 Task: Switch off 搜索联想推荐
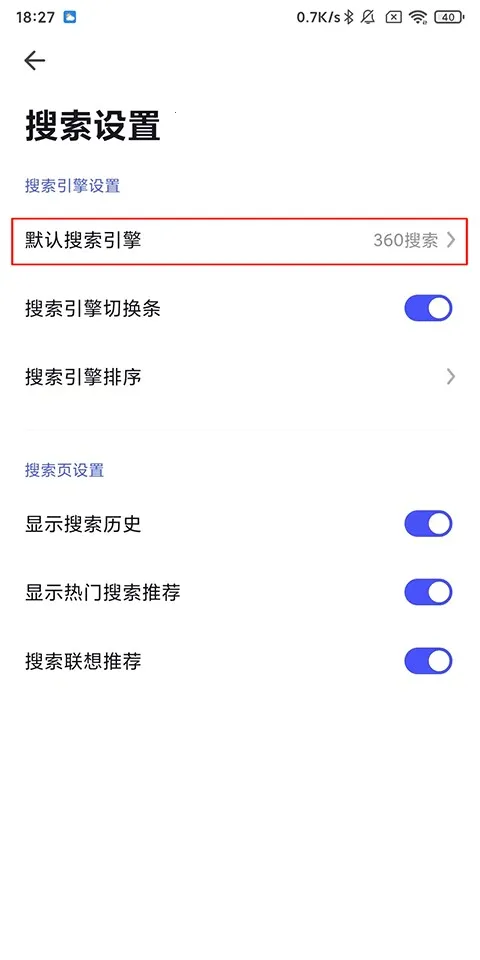[428, 661]
